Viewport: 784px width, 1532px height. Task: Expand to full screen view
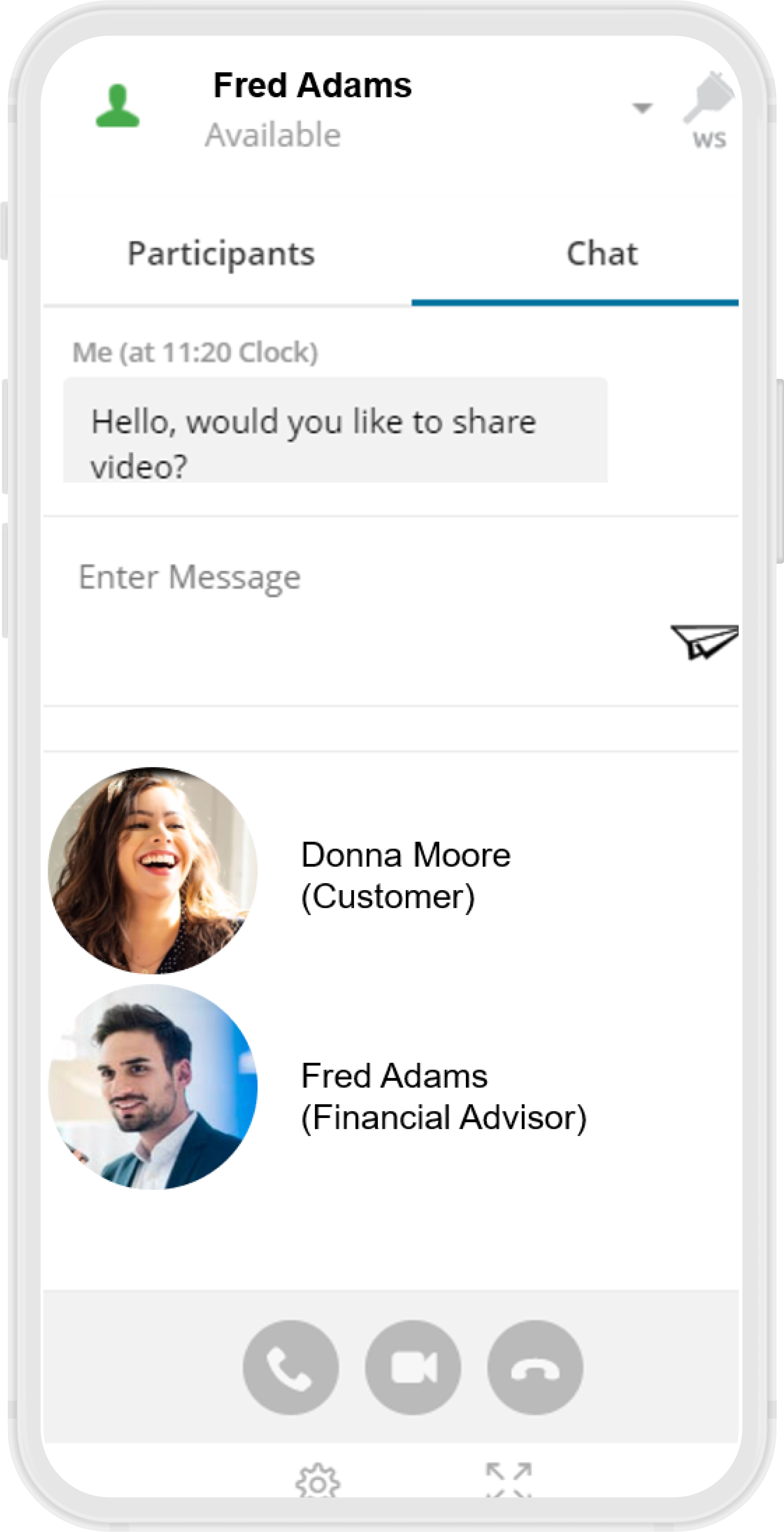click(509, 1479)
